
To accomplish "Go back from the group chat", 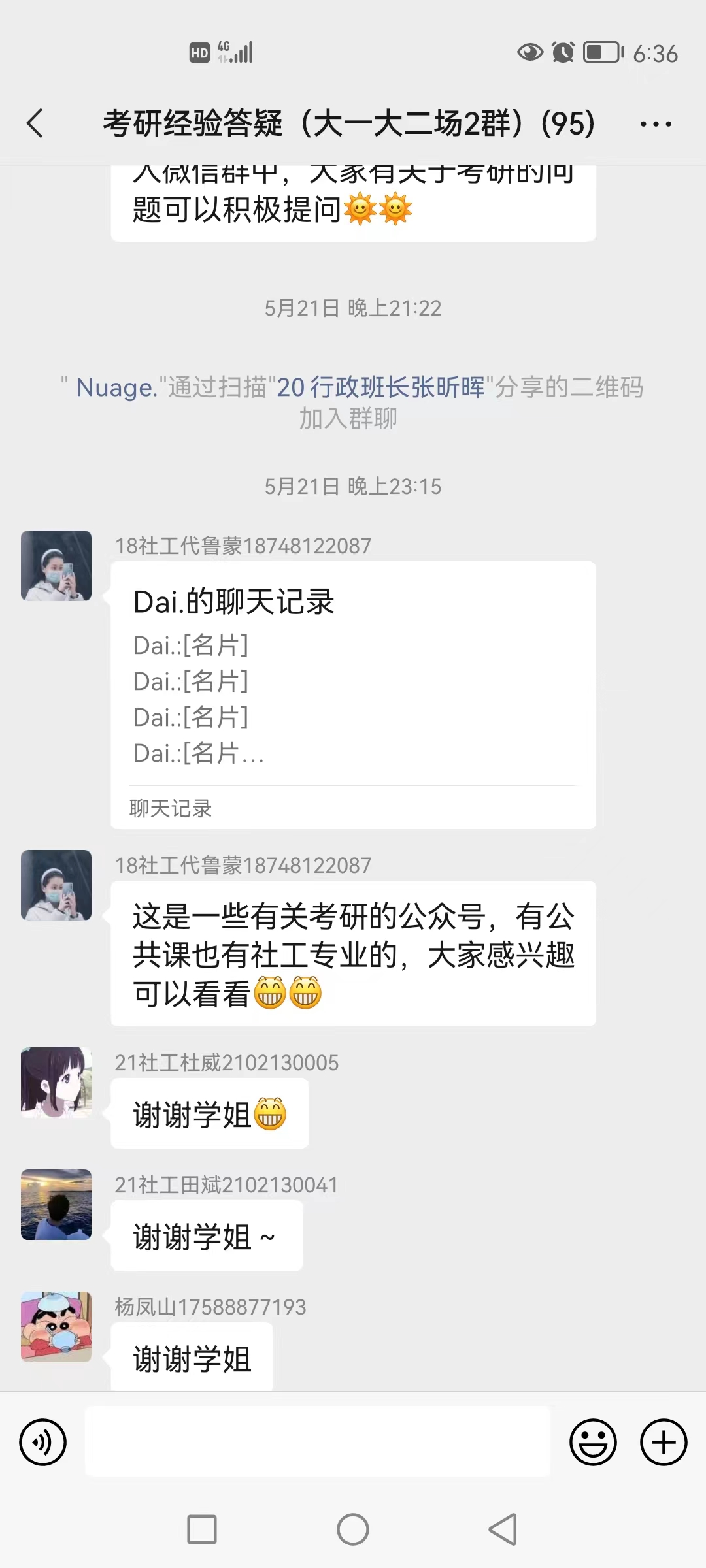I will pyautogui.click(x=35, y=123).
